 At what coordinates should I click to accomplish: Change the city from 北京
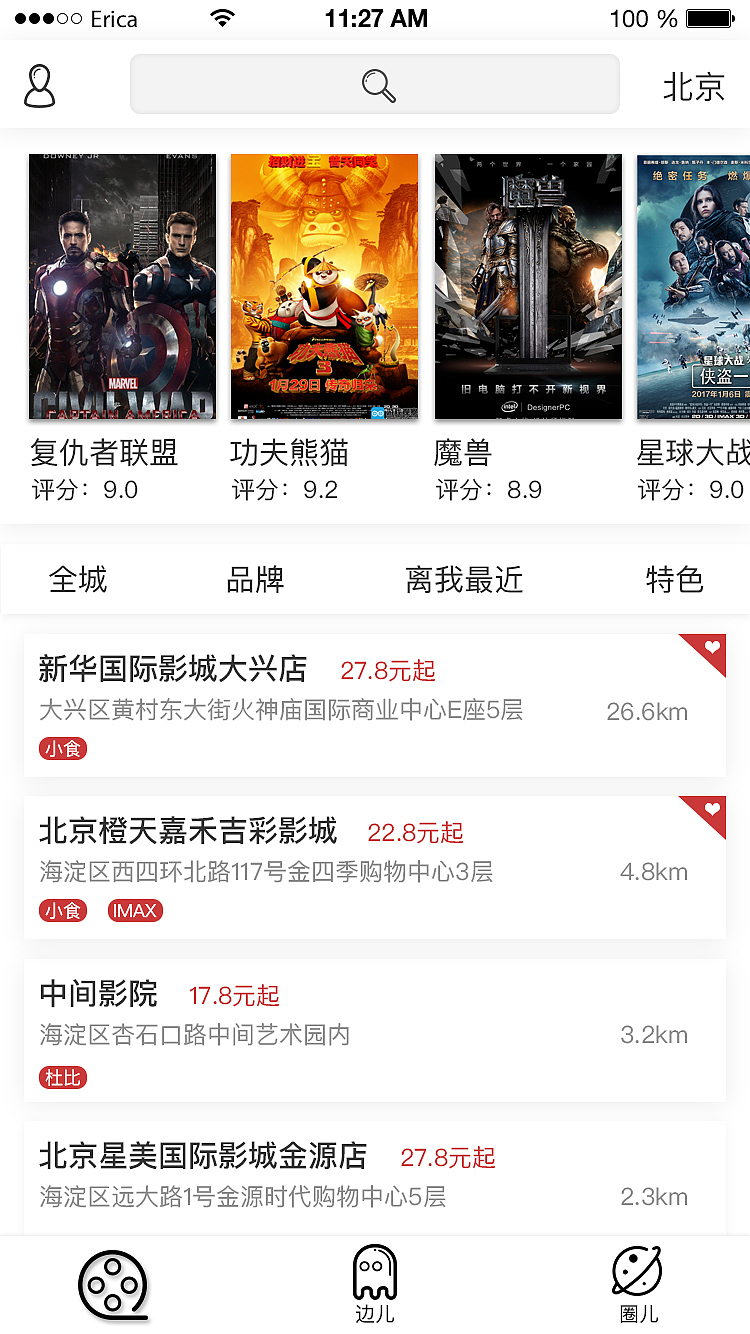tap(693, 87)
